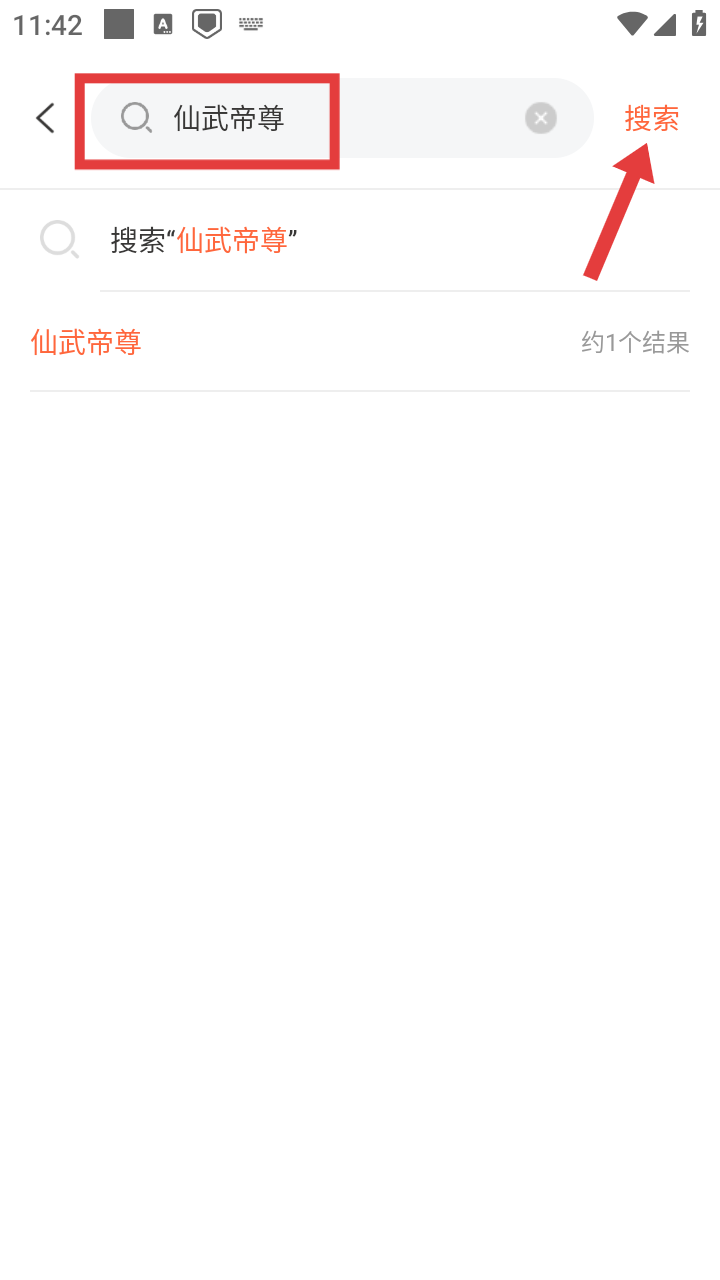Open the 仙武帝尊 result with 约1个结果
The image size is (720, 1280).
click(360, 342)
